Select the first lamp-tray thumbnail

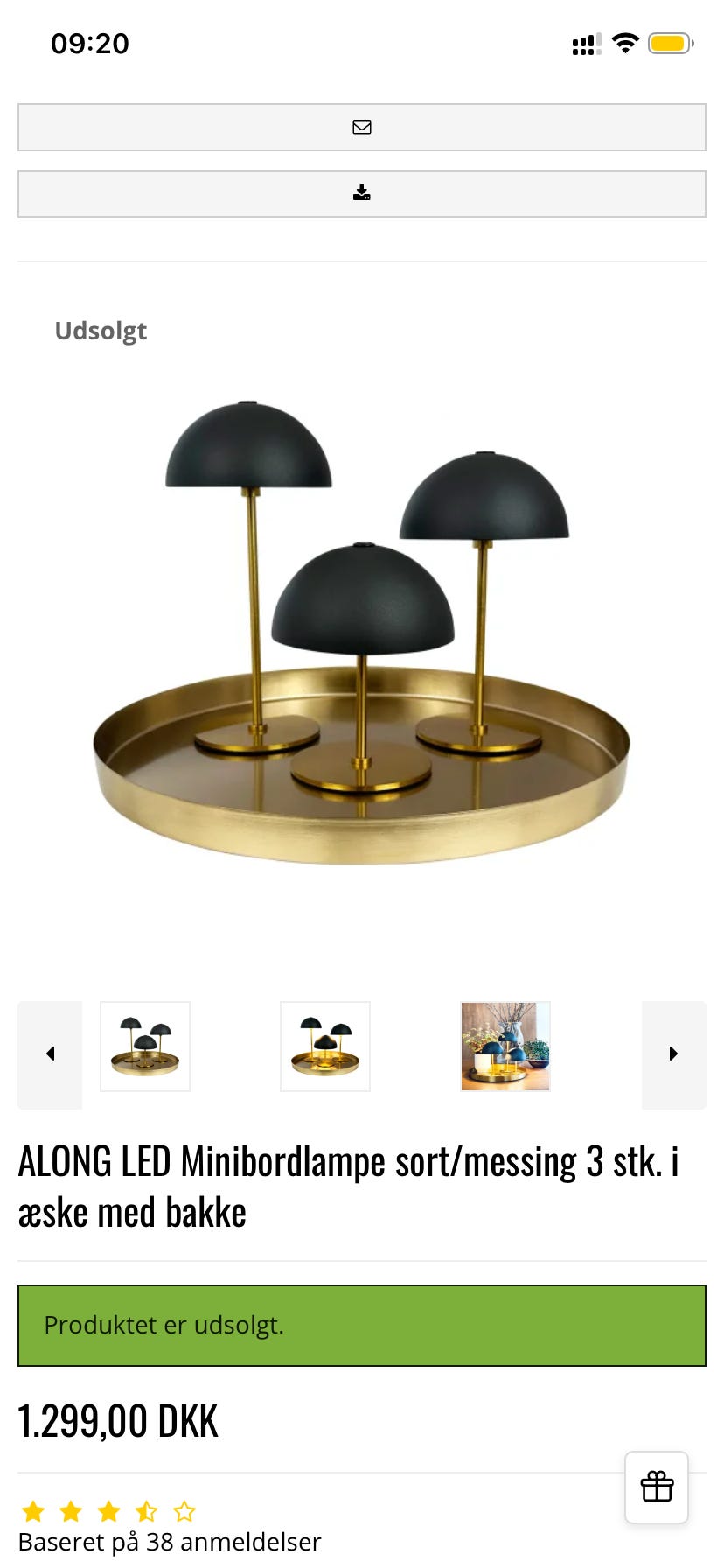[x=144, y=1046]
